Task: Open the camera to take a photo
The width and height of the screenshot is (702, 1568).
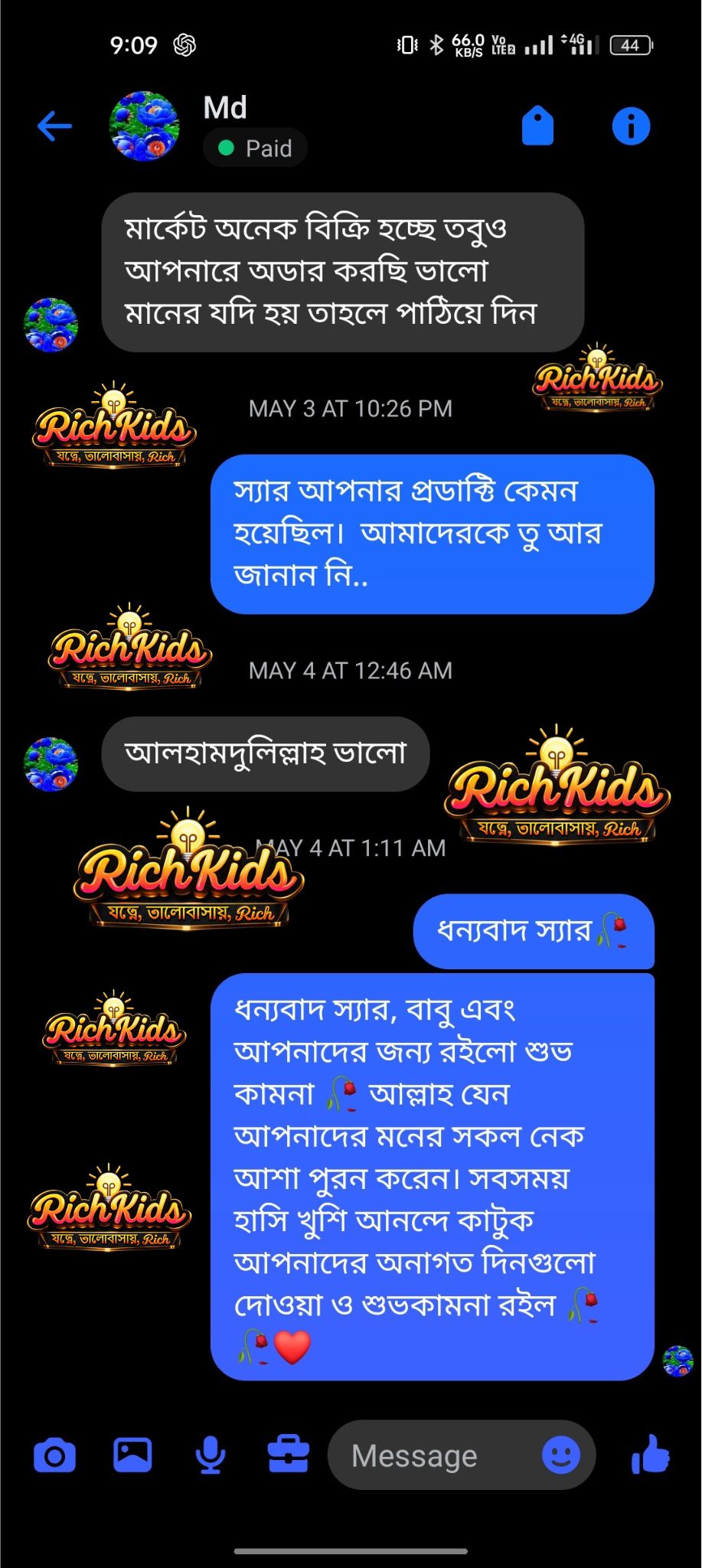Action: (54, 1455)
